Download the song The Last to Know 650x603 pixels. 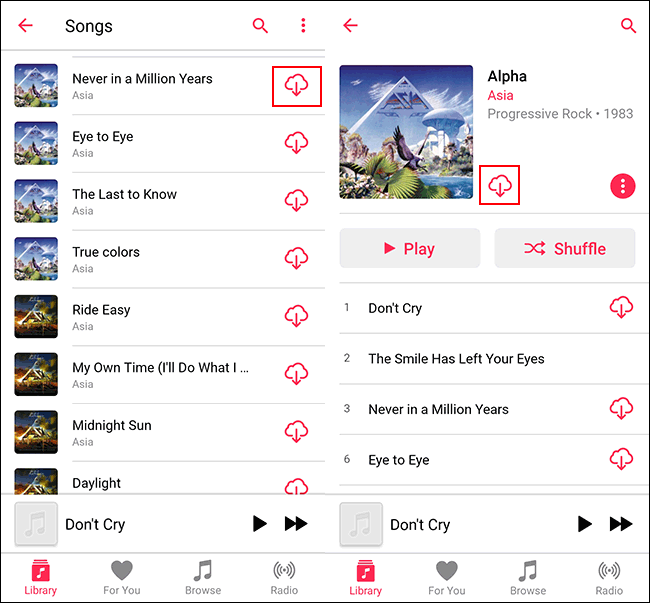pos(296,201)
